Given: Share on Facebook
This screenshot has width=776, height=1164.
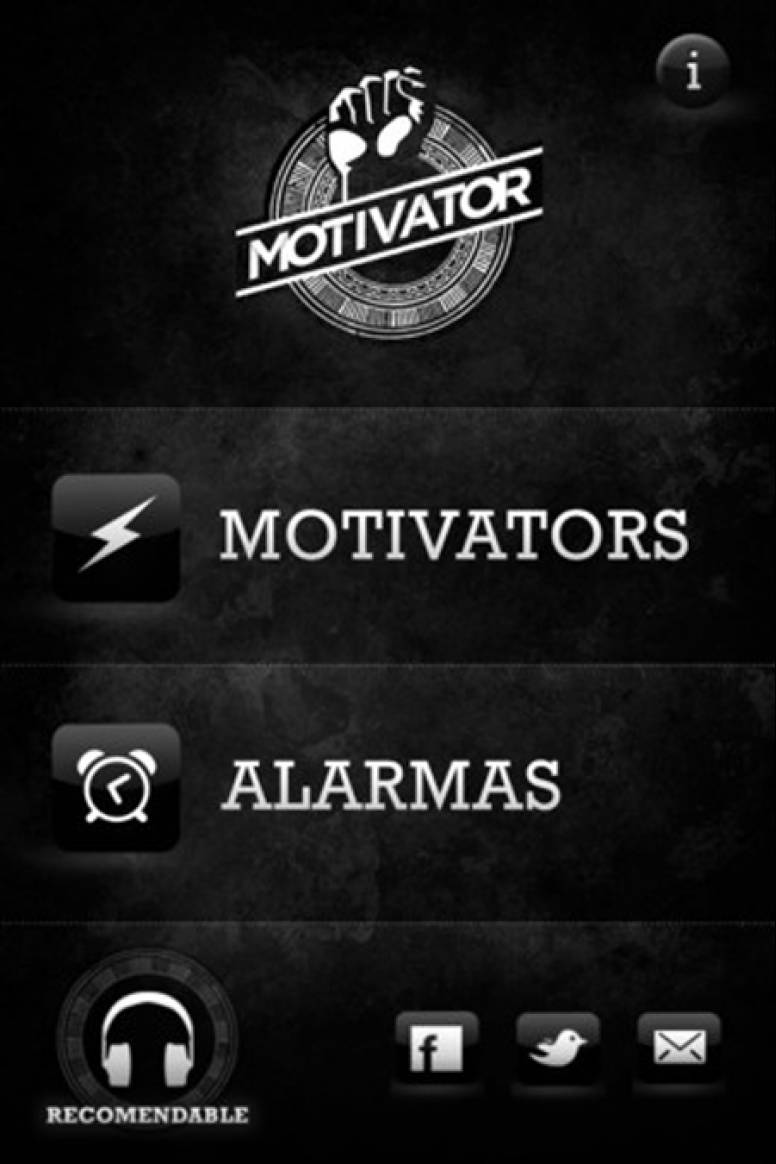Looking at the screenshot, I should 436,1050.
